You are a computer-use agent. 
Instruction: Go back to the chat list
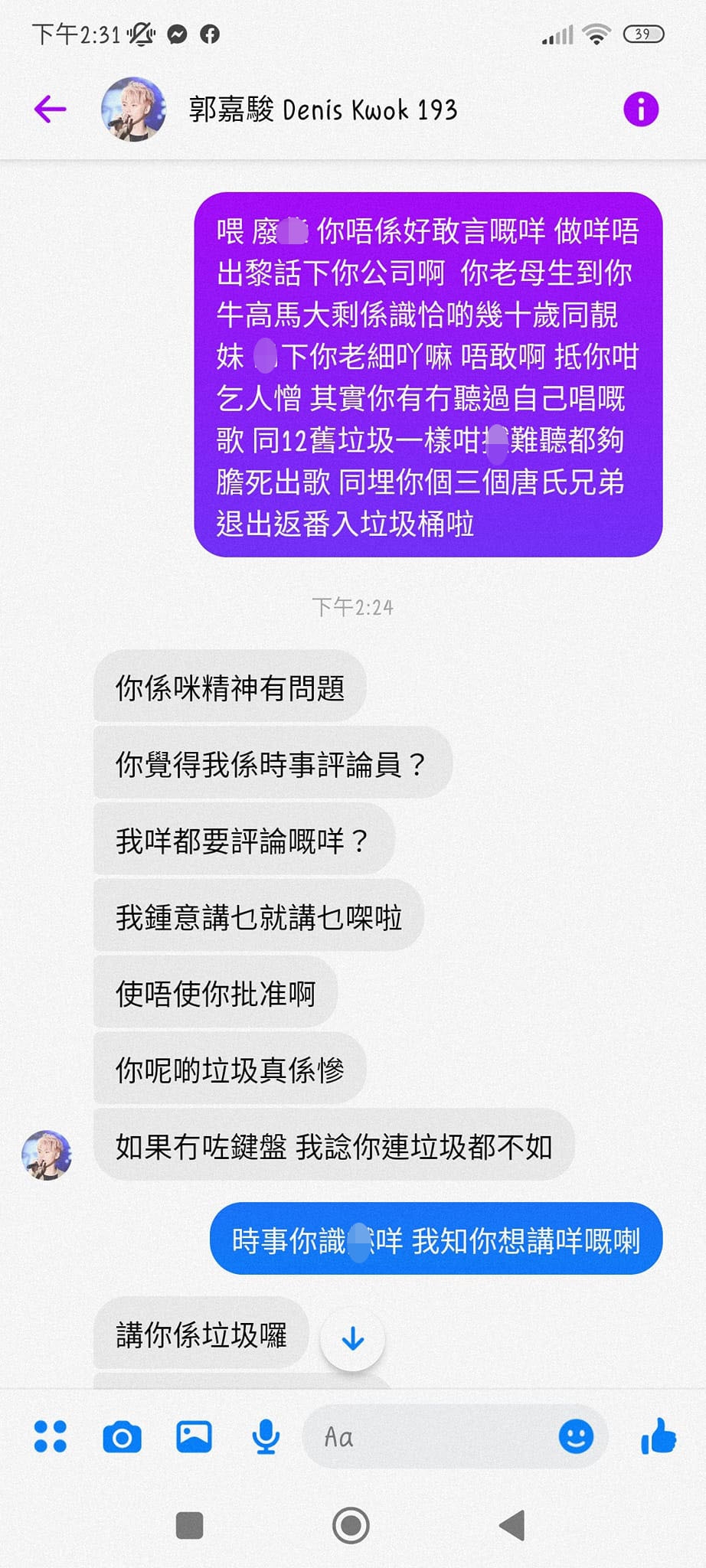[51, 109]
